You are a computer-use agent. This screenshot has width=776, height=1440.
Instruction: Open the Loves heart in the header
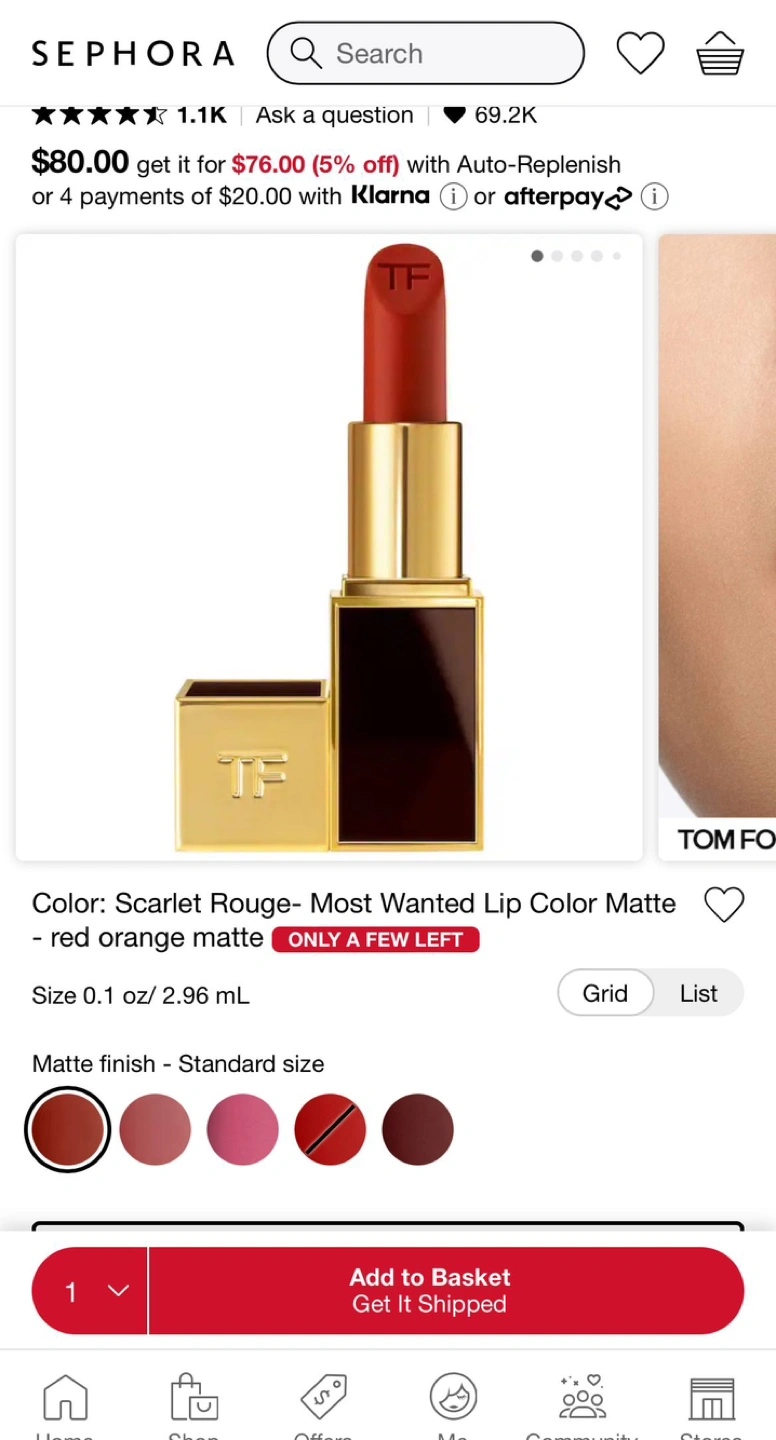(x=640, y=53)
